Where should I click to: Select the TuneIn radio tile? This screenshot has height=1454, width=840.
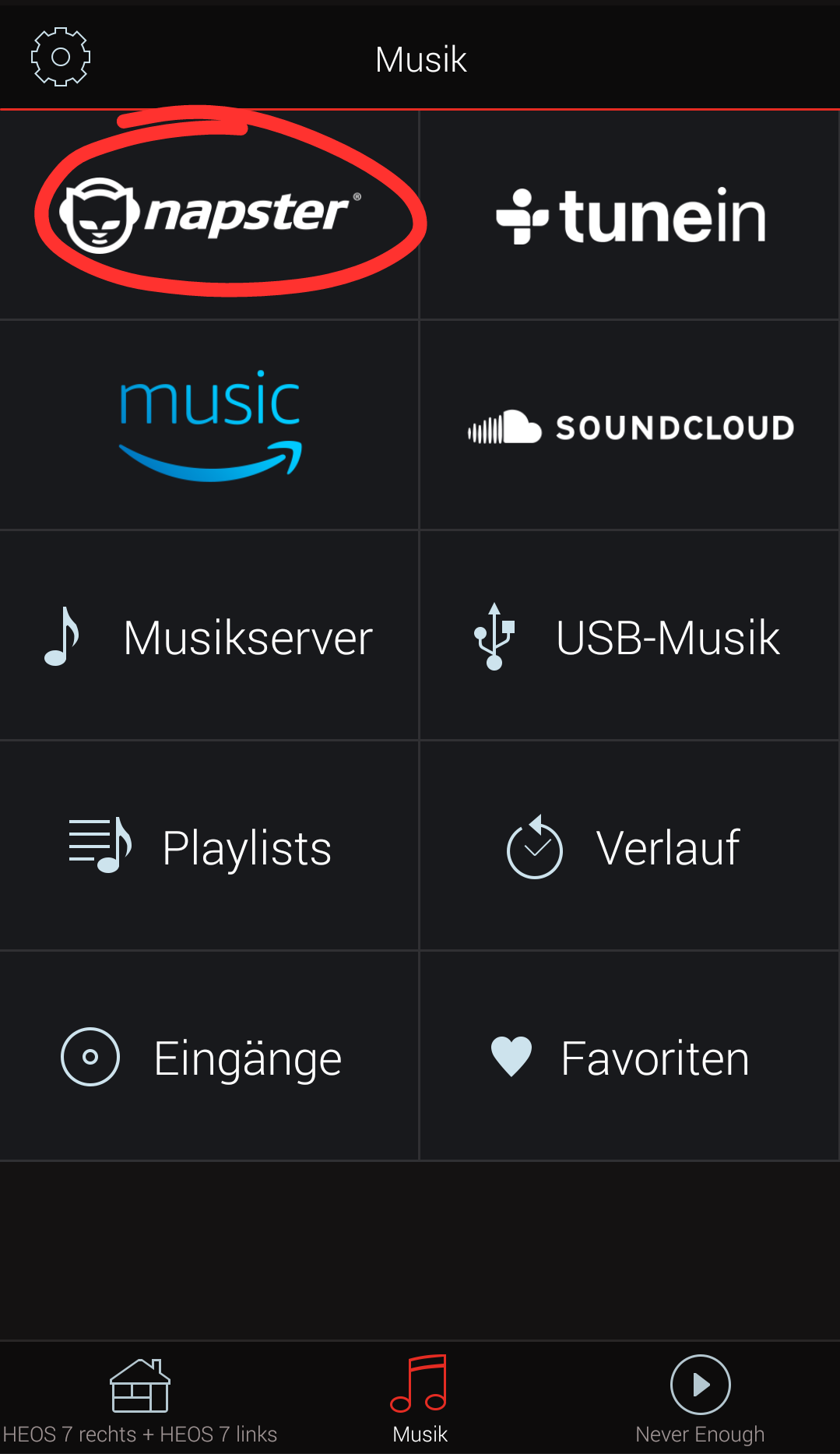point(630,215)
